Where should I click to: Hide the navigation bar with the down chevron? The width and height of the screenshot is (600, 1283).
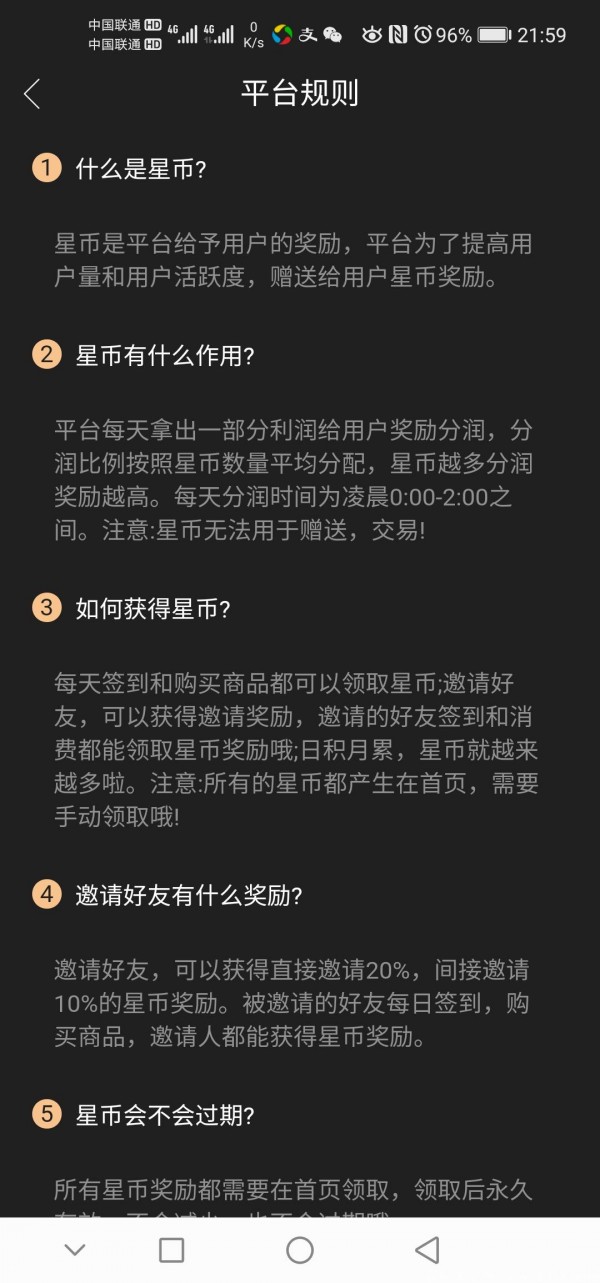pyautogui.click(x=75, y=1249)
